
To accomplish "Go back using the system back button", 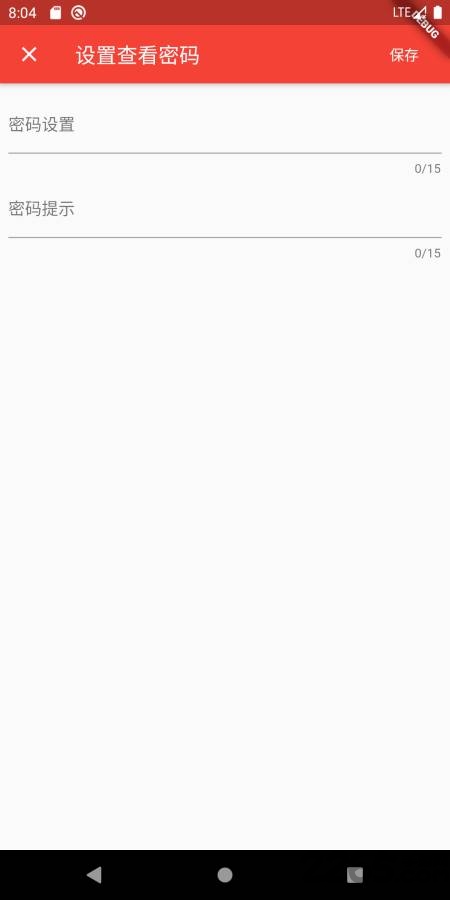I will pyautogui.click(x=94, y=875).
